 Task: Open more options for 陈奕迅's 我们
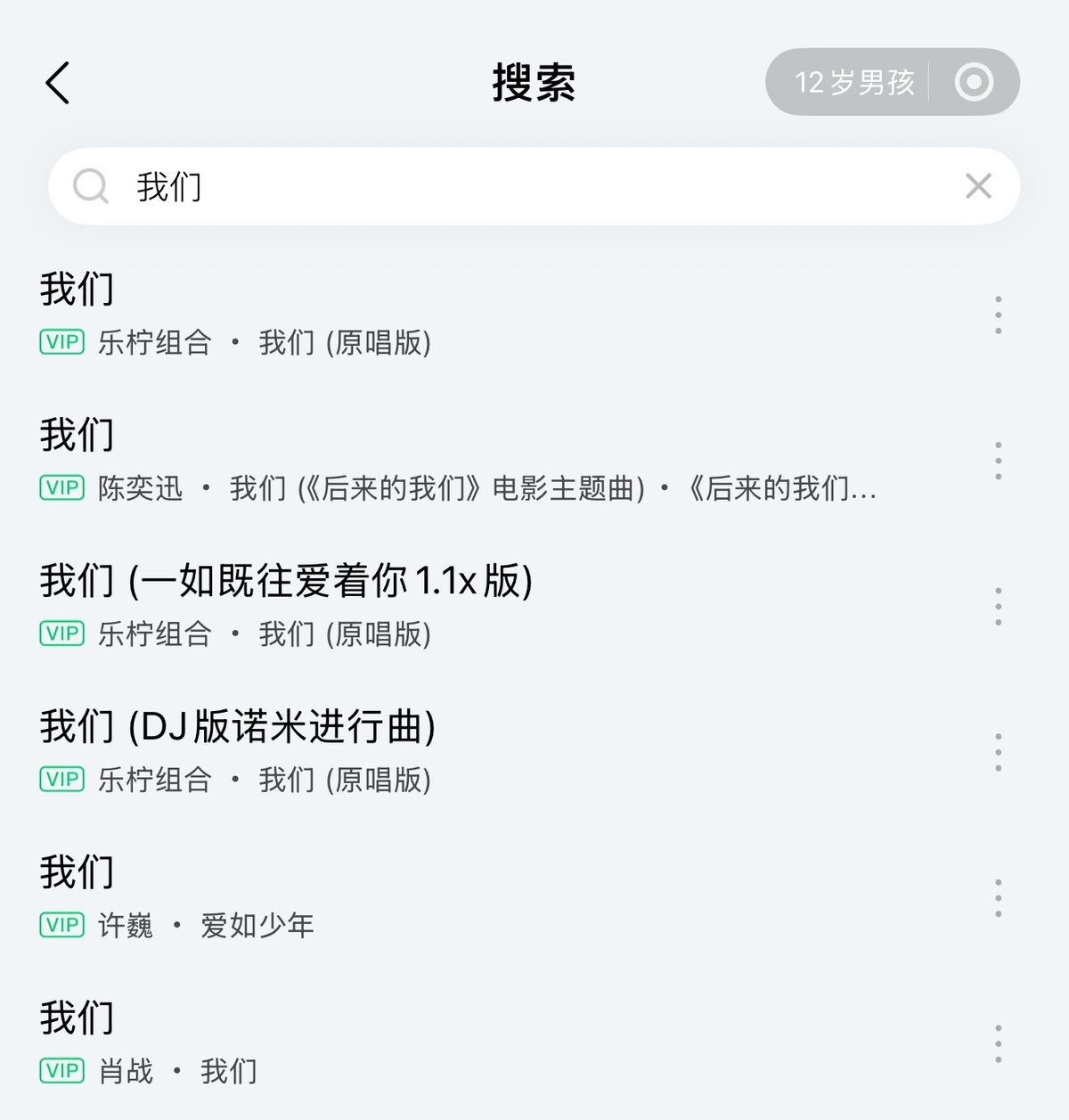point(998,461)
